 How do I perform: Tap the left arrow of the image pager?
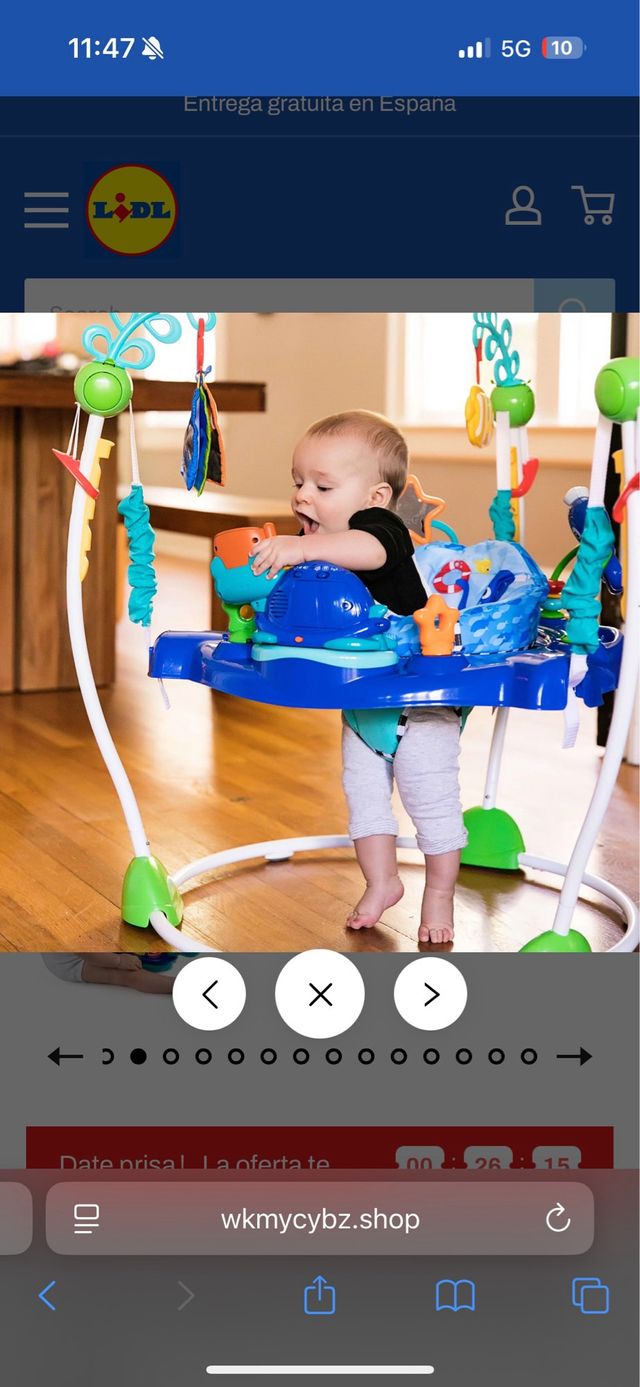click(65, 1057)
